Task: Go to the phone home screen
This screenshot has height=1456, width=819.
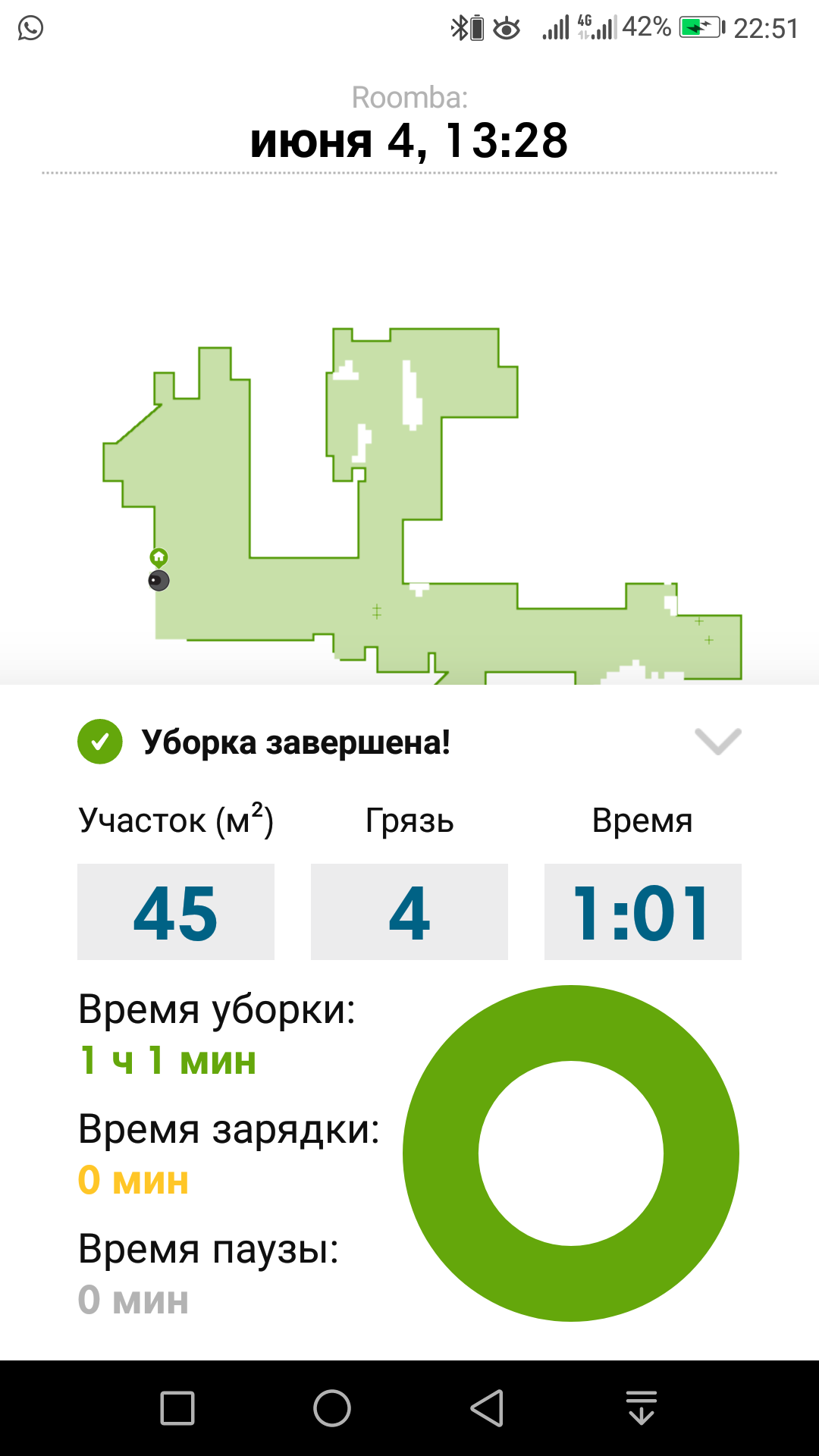Action: click(332, 1408)
